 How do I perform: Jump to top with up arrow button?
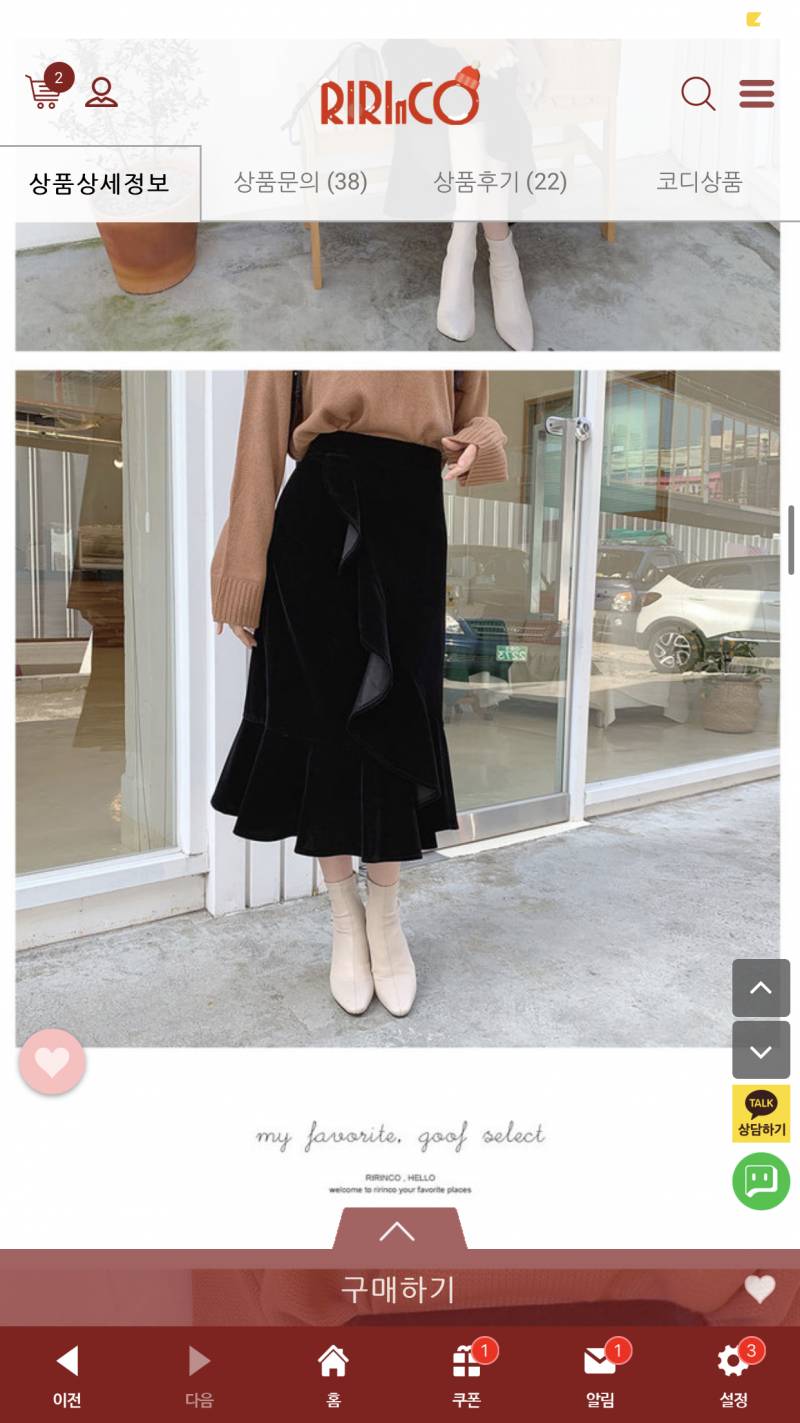pyautogui.click(x=761, y=988)
